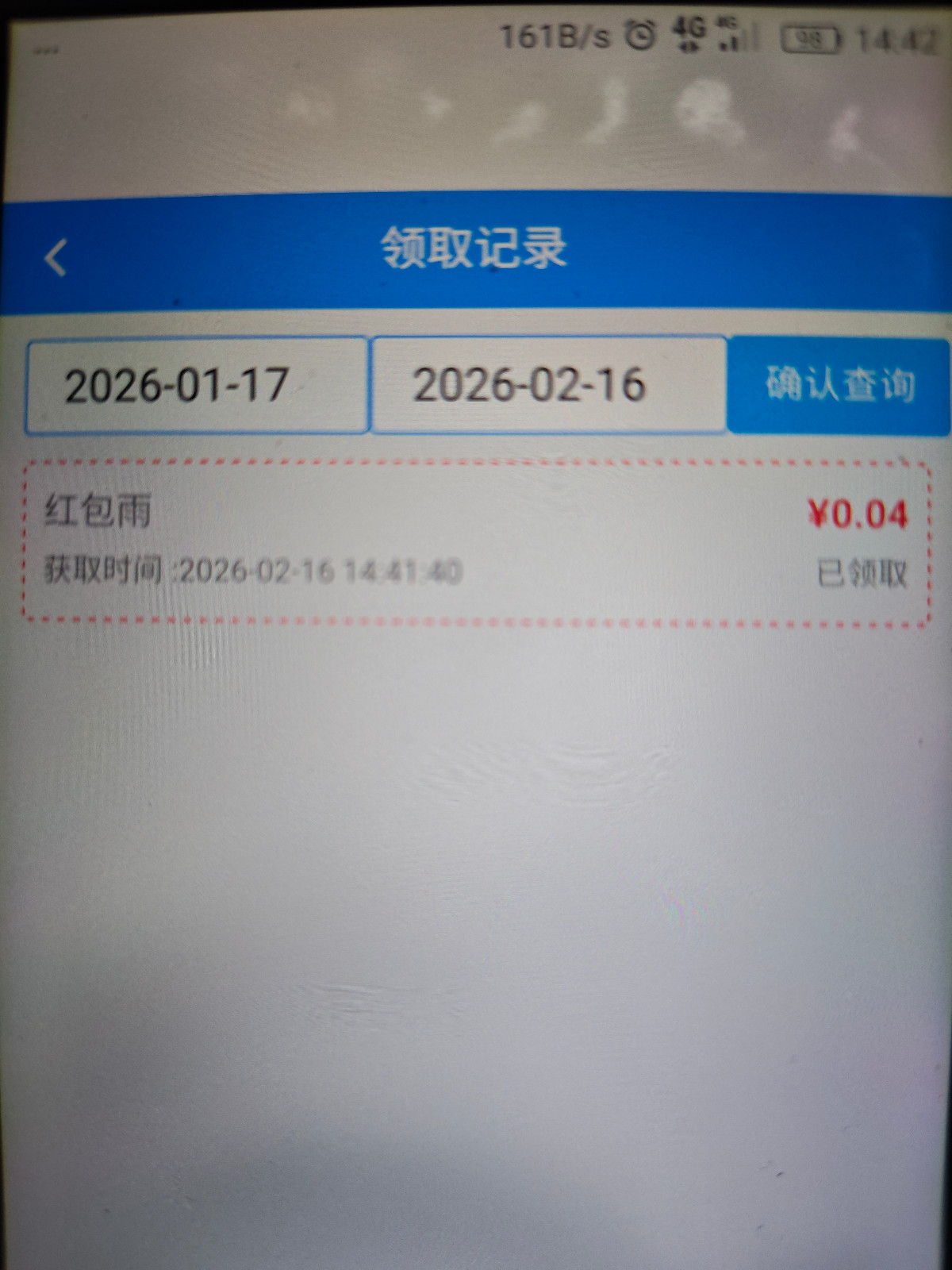Open the 红包雨 ¥0.04 record
This screenshot has width=952, height=1270.
476,541
